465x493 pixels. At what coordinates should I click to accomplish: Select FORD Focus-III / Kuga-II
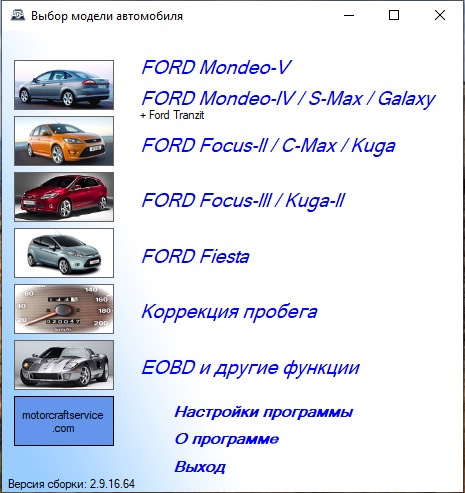pyautogui.click(x=243, y=201)
